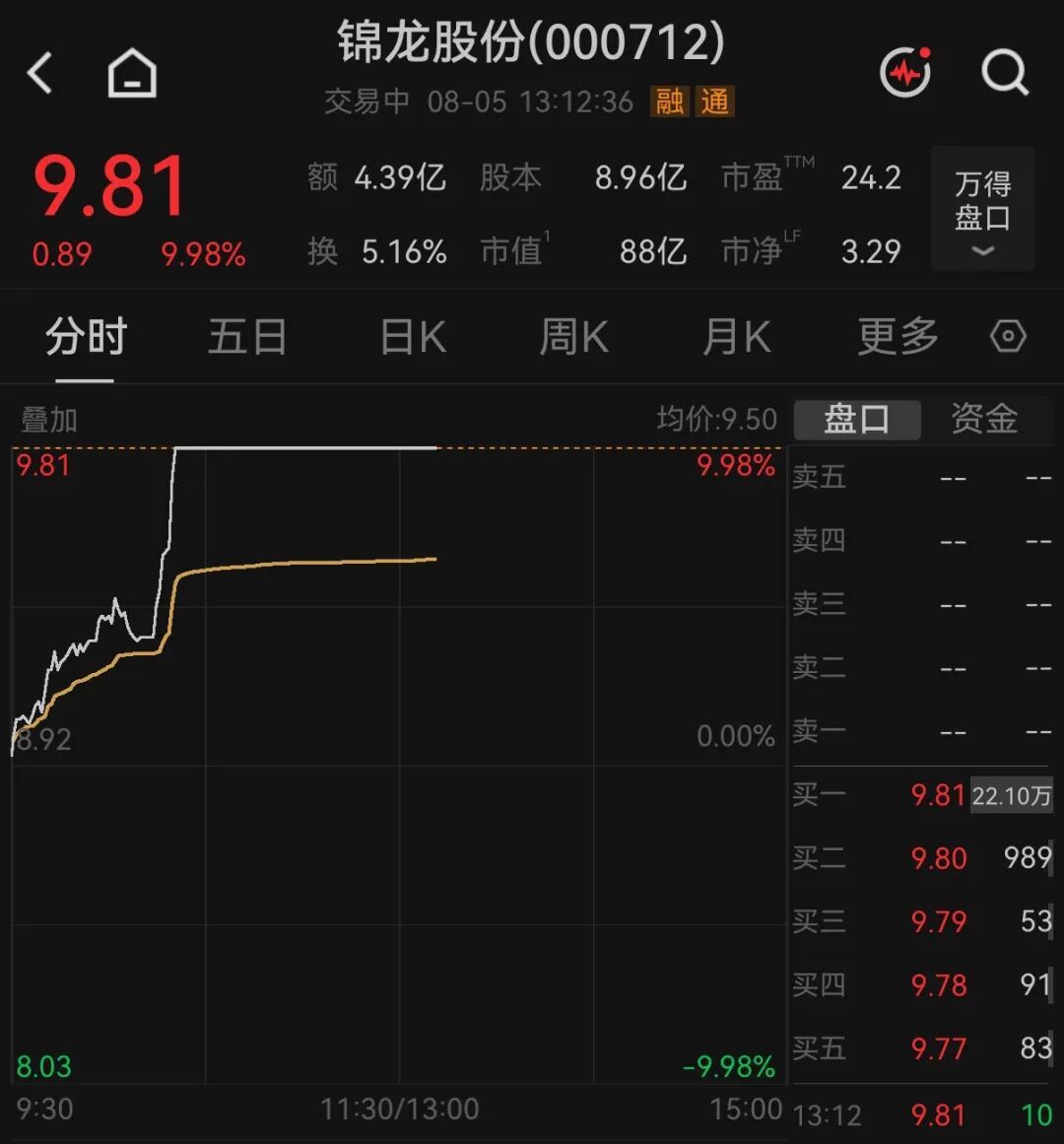Open the home icon
This screenshot has height=1144, width=1064.
pyautogui.click(x=132, y=72)
